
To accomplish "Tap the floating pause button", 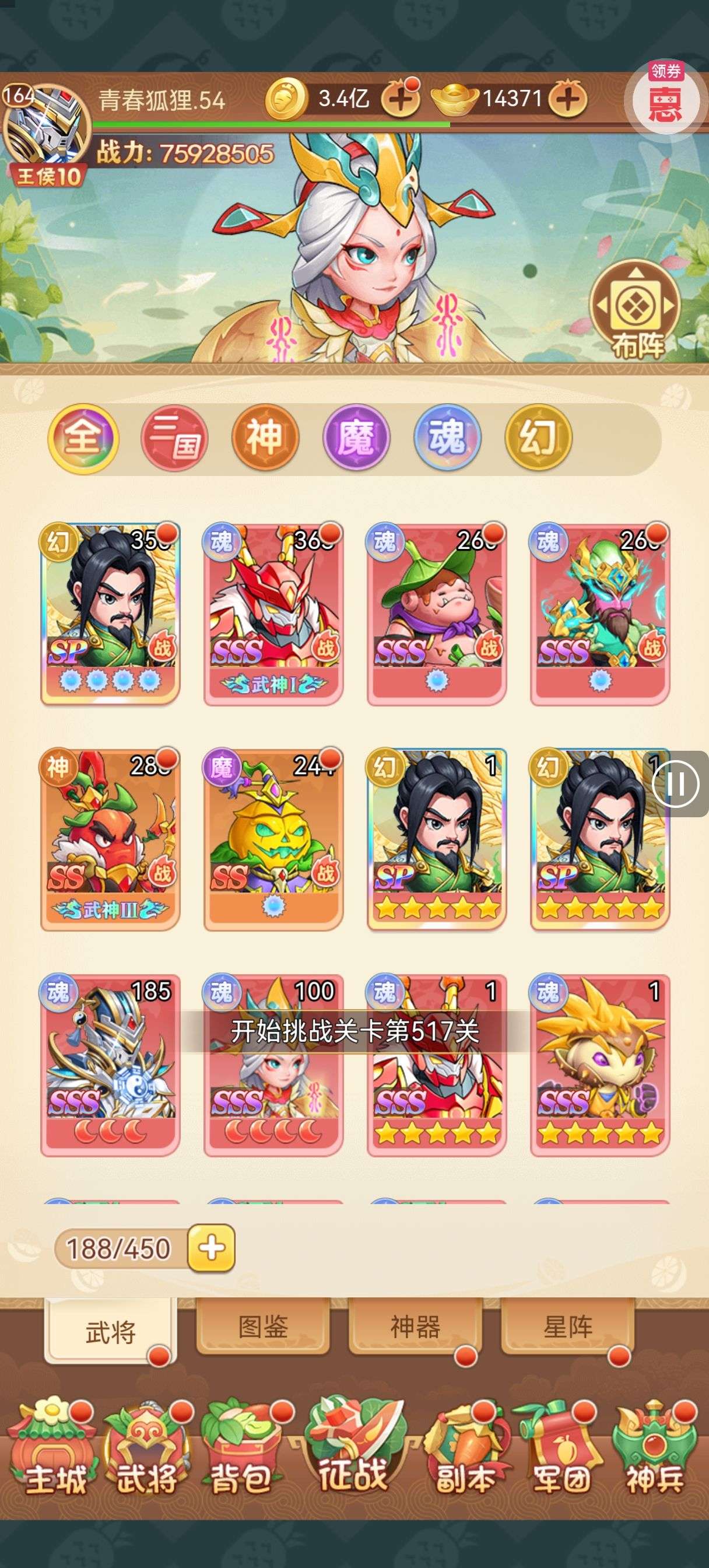I will click(x=676, y=784).
